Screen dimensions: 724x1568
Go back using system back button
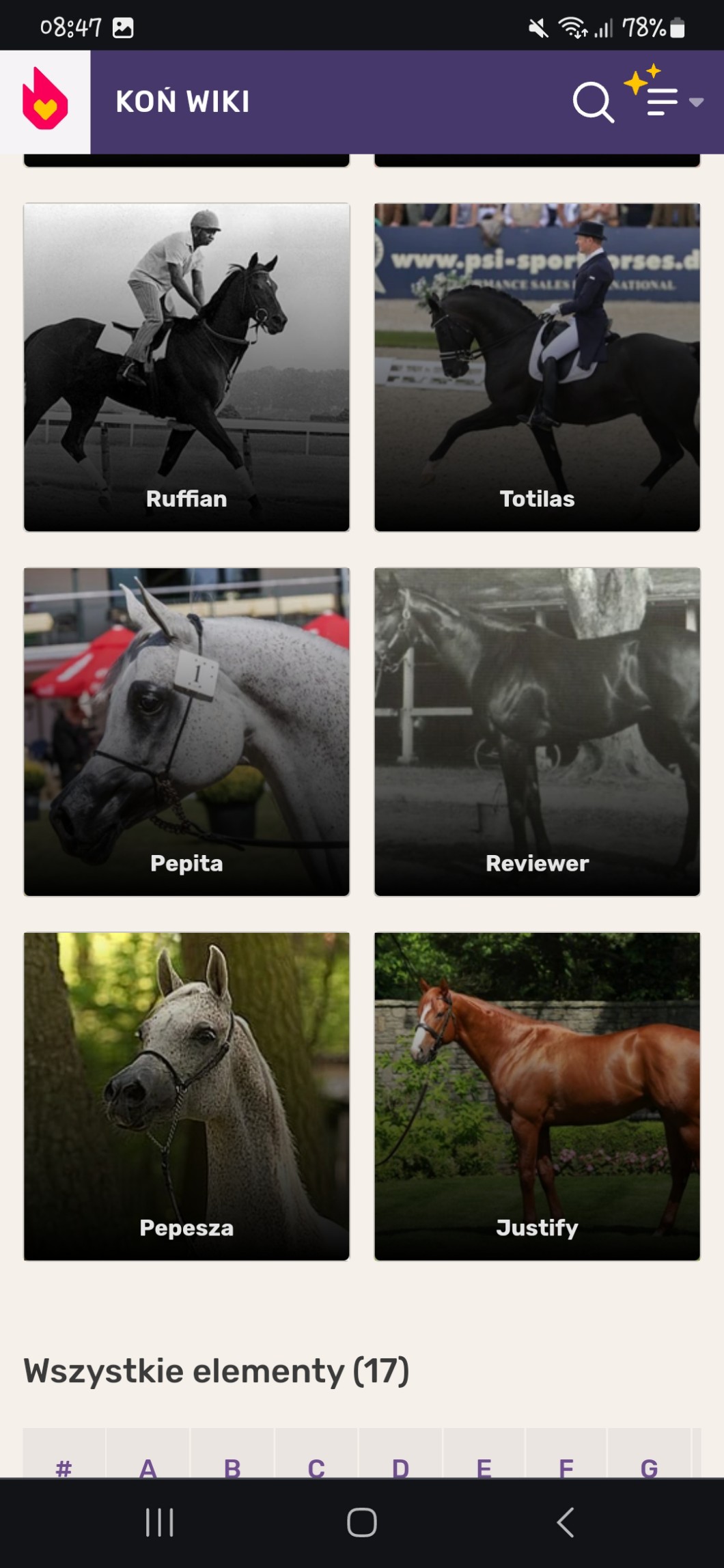click(x=565, y=1522)
